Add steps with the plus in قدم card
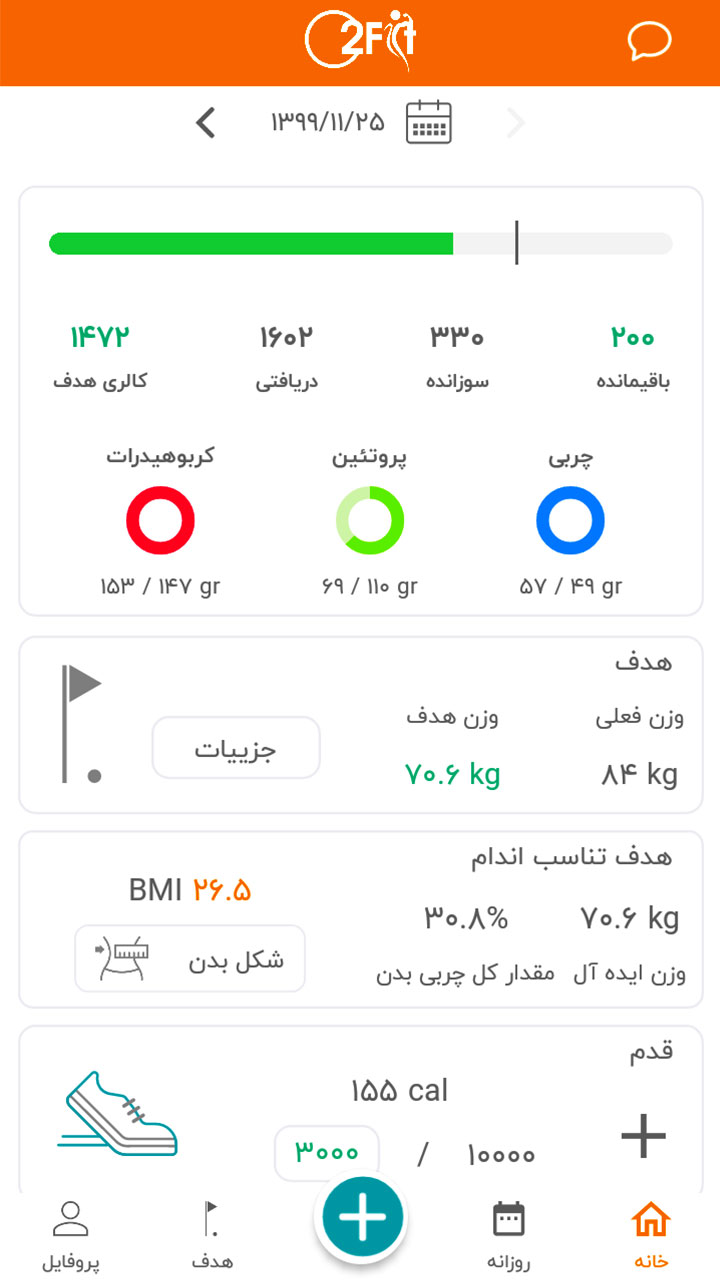 (646, 1135)
